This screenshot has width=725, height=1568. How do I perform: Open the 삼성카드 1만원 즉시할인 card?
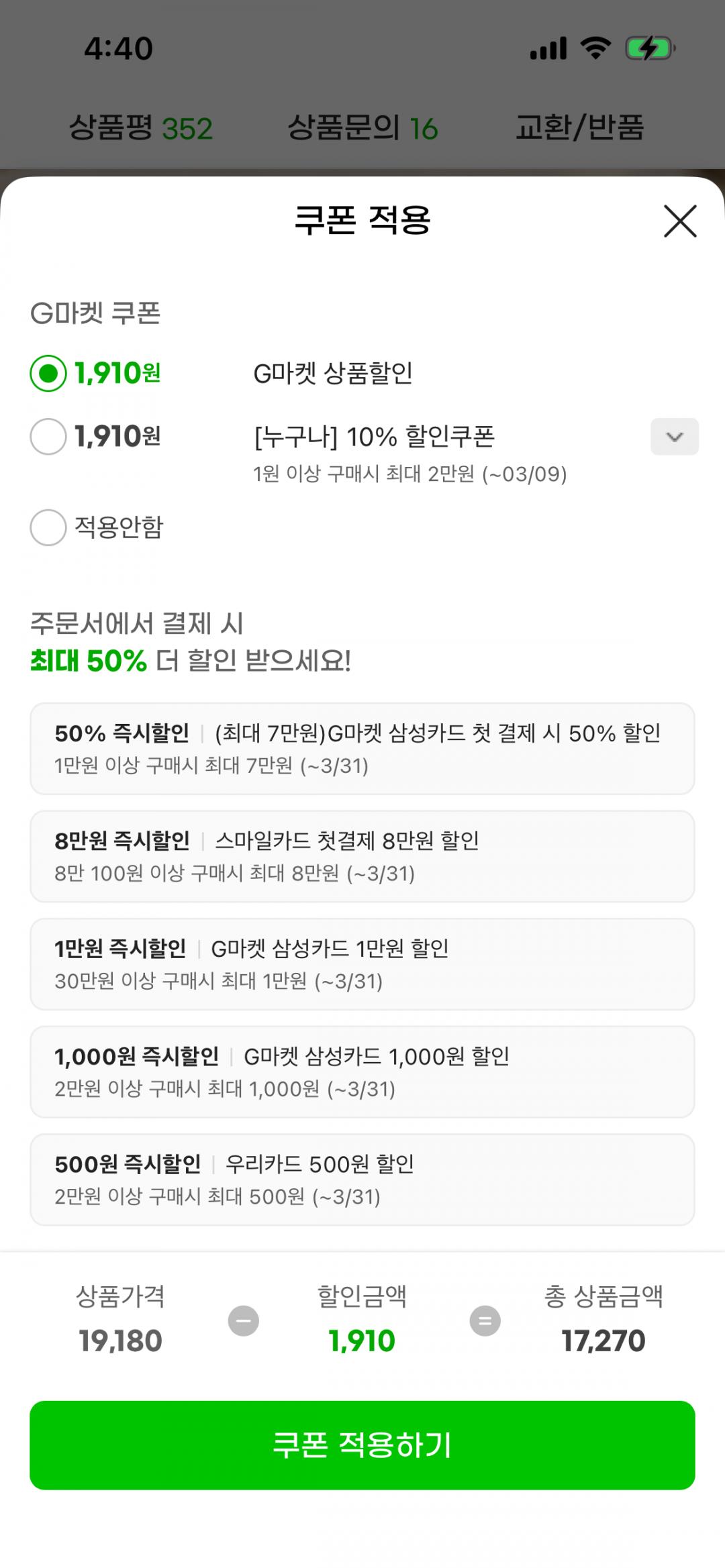point(362,964)
